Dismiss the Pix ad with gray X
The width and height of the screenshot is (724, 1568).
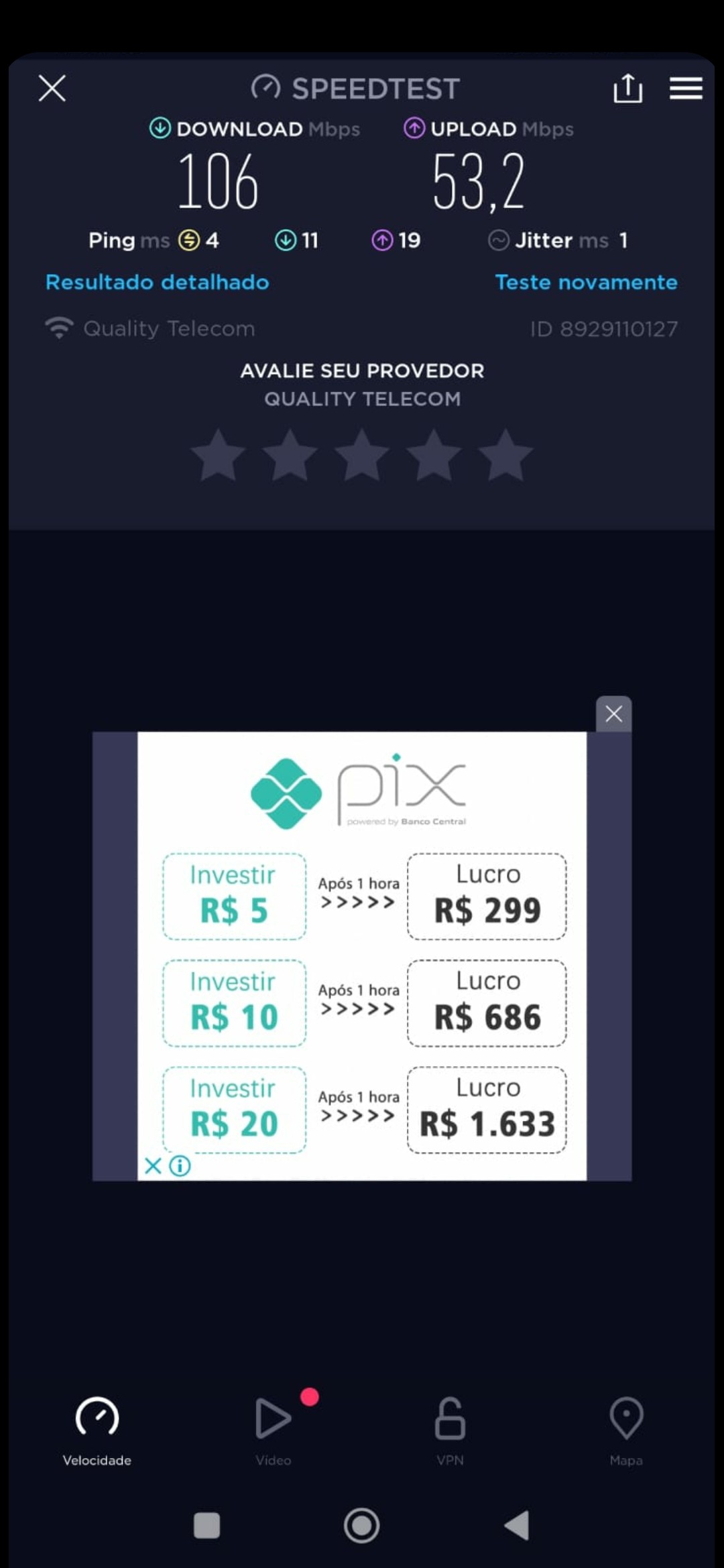click(x=613, y=714)
